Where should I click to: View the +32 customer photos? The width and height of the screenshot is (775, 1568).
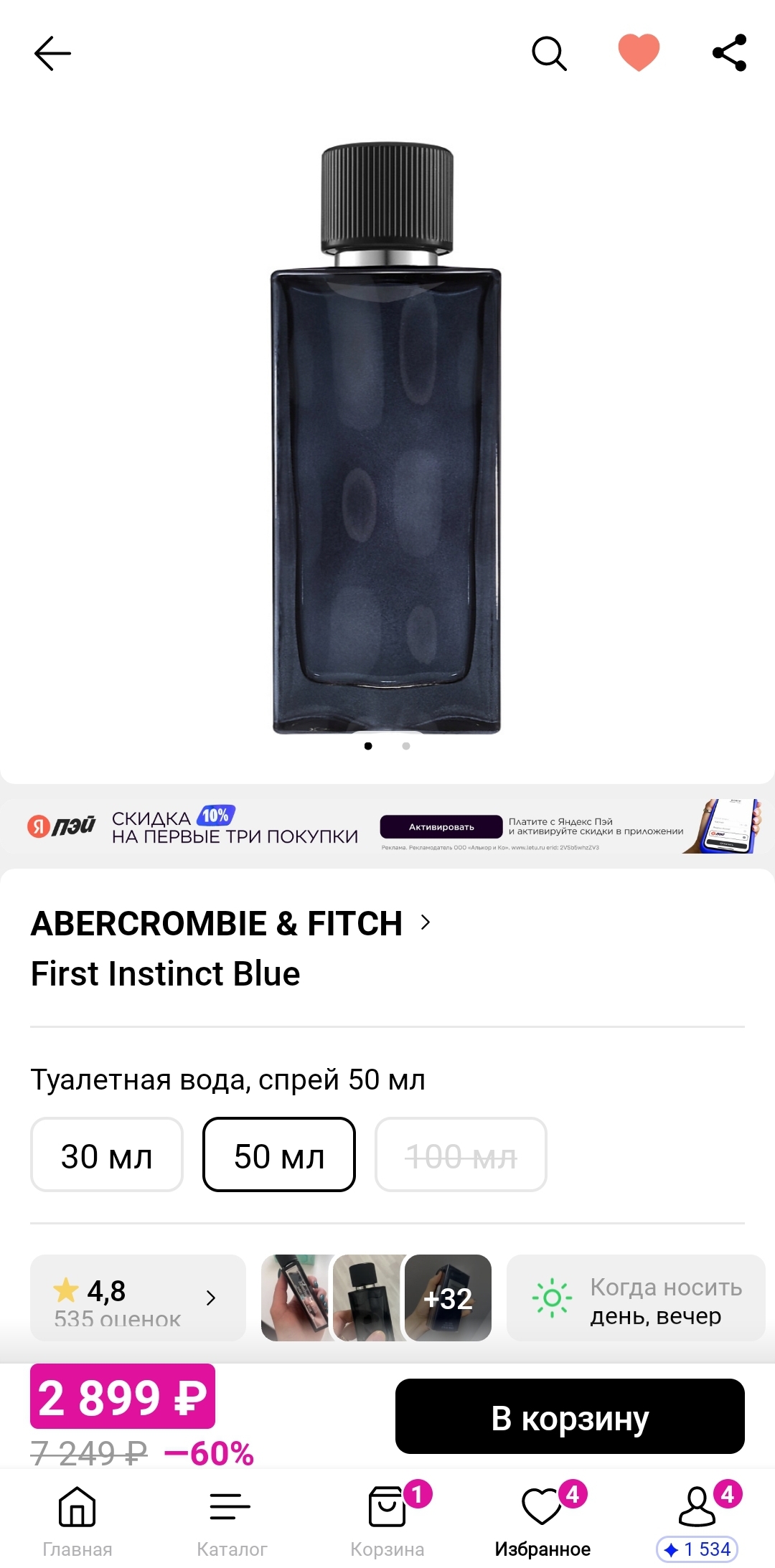448,1298
